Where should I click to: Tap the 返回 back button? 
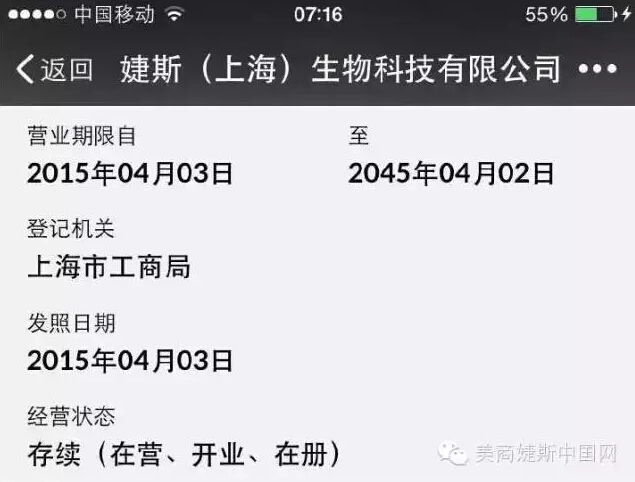pyautogui.click(x=55, y=69)
